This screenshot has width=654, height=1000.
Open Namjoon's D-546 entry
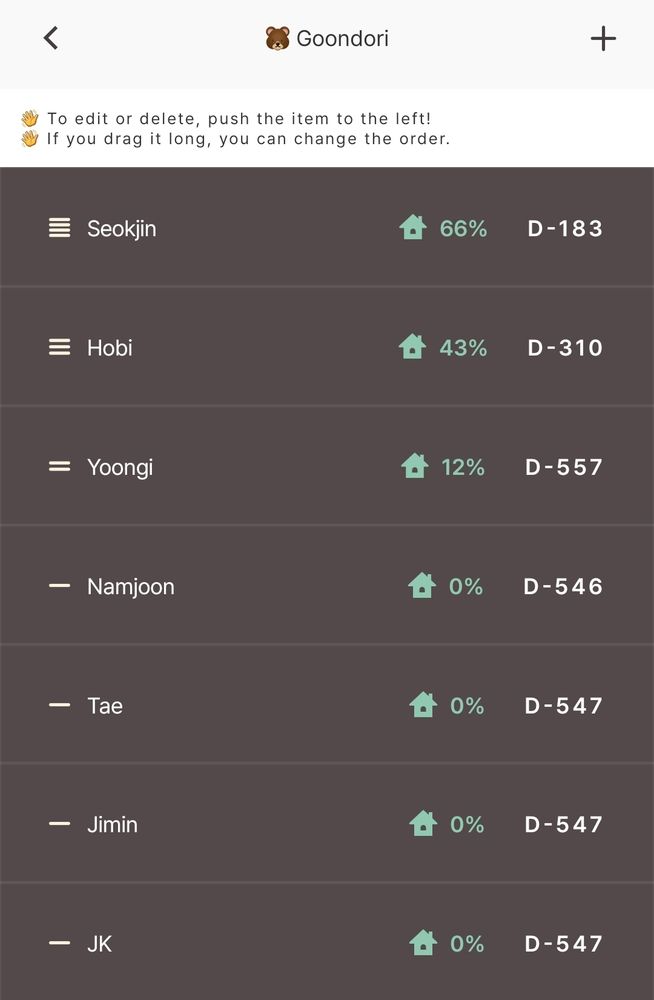[327, 585]
